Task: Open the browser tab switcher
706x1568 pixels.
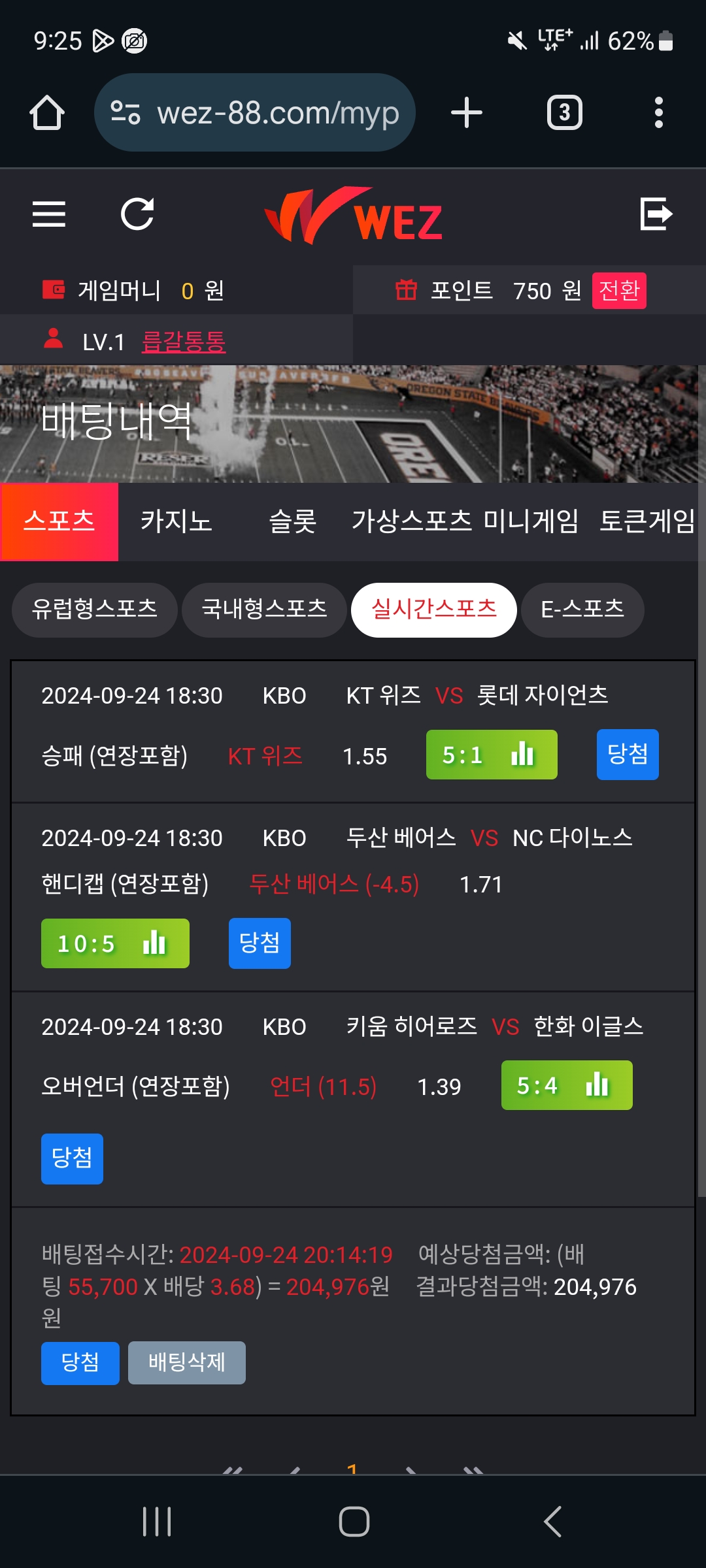Action: pos(564,113)
